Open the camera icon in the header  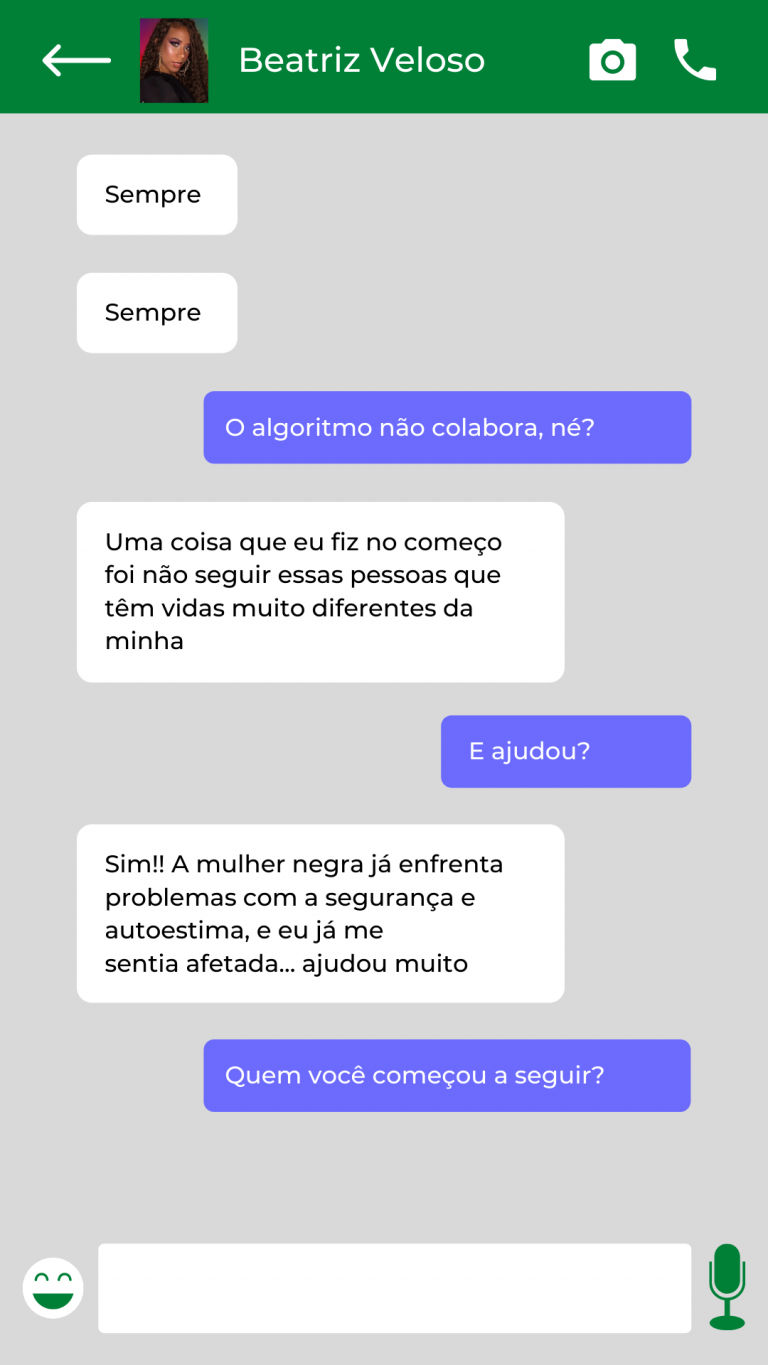[612, 61]
